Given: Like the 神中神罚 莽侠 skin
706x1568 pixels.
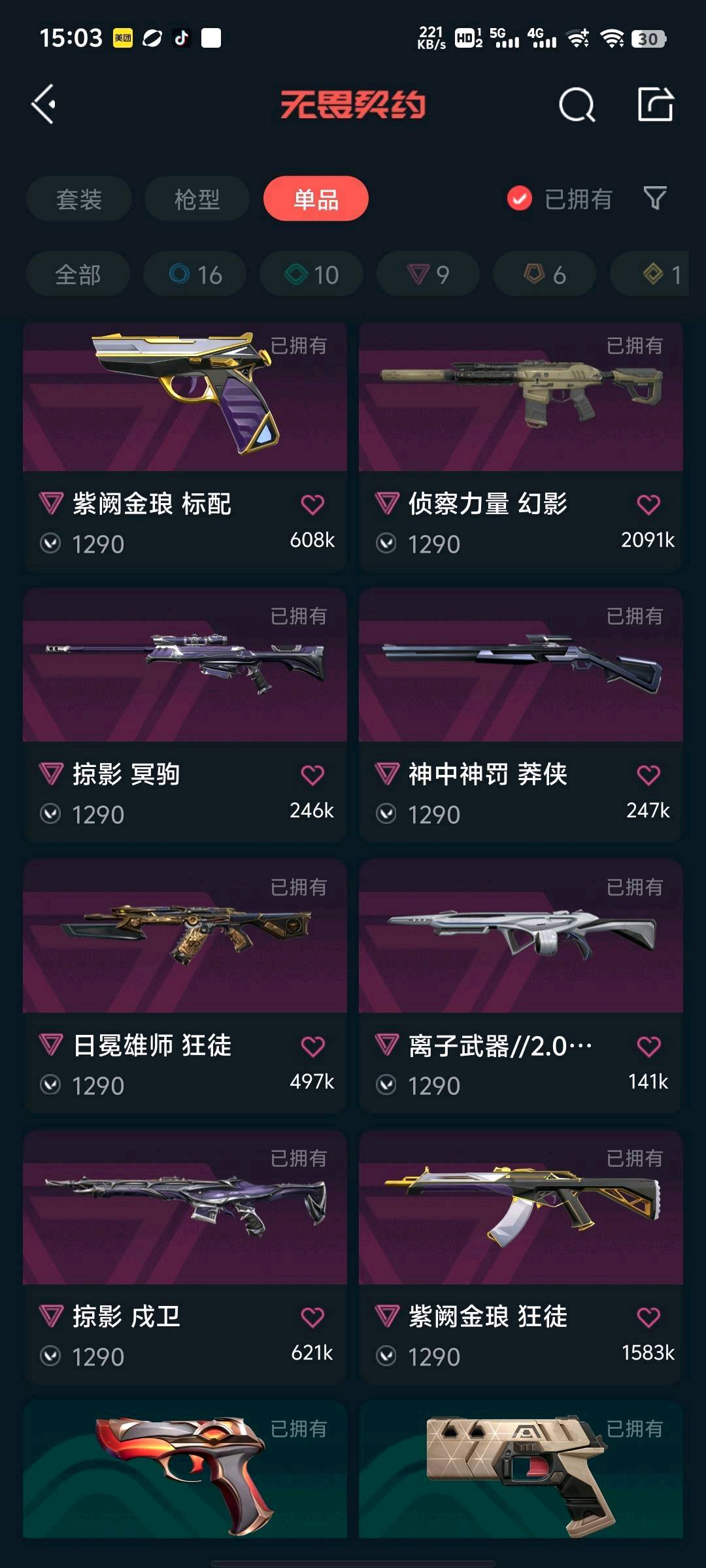Looking at the screenshot, I should 648,776.
